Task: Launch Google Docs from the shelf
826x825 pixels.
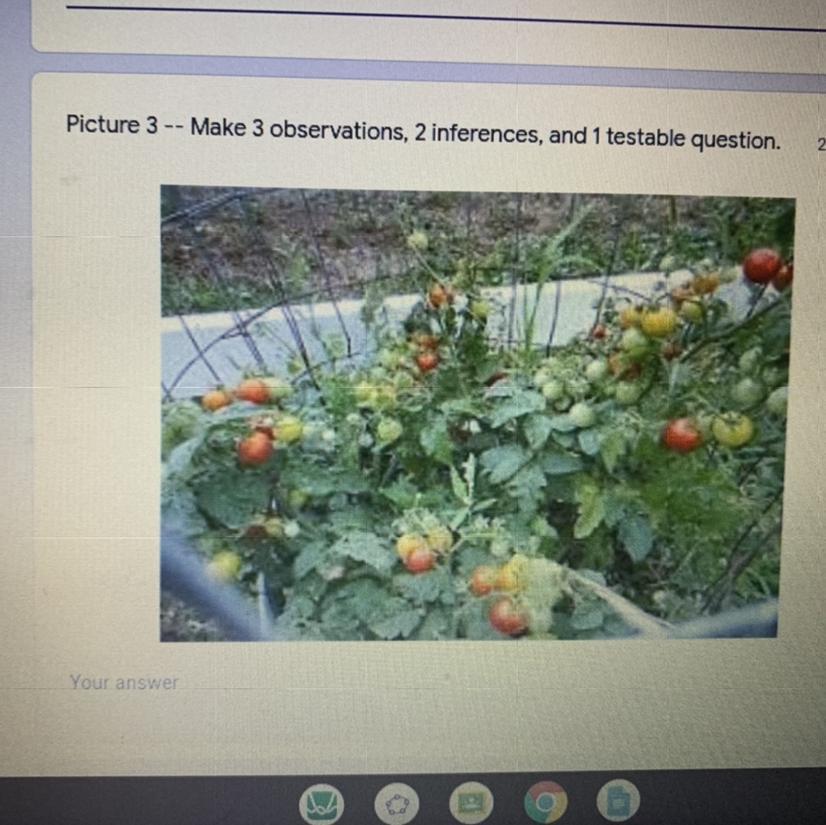Action: coord(619,801)
